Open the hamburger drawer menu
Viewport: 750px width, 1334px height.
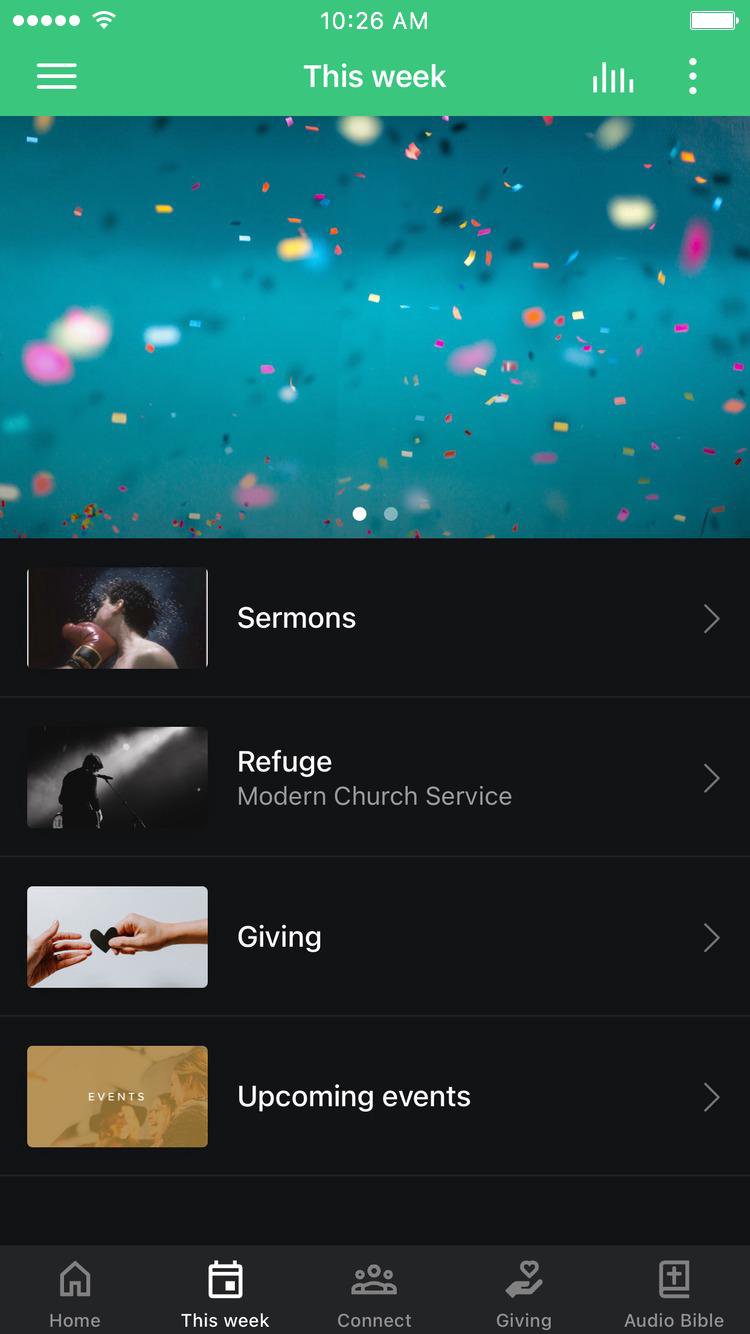(x=57, y=76)
